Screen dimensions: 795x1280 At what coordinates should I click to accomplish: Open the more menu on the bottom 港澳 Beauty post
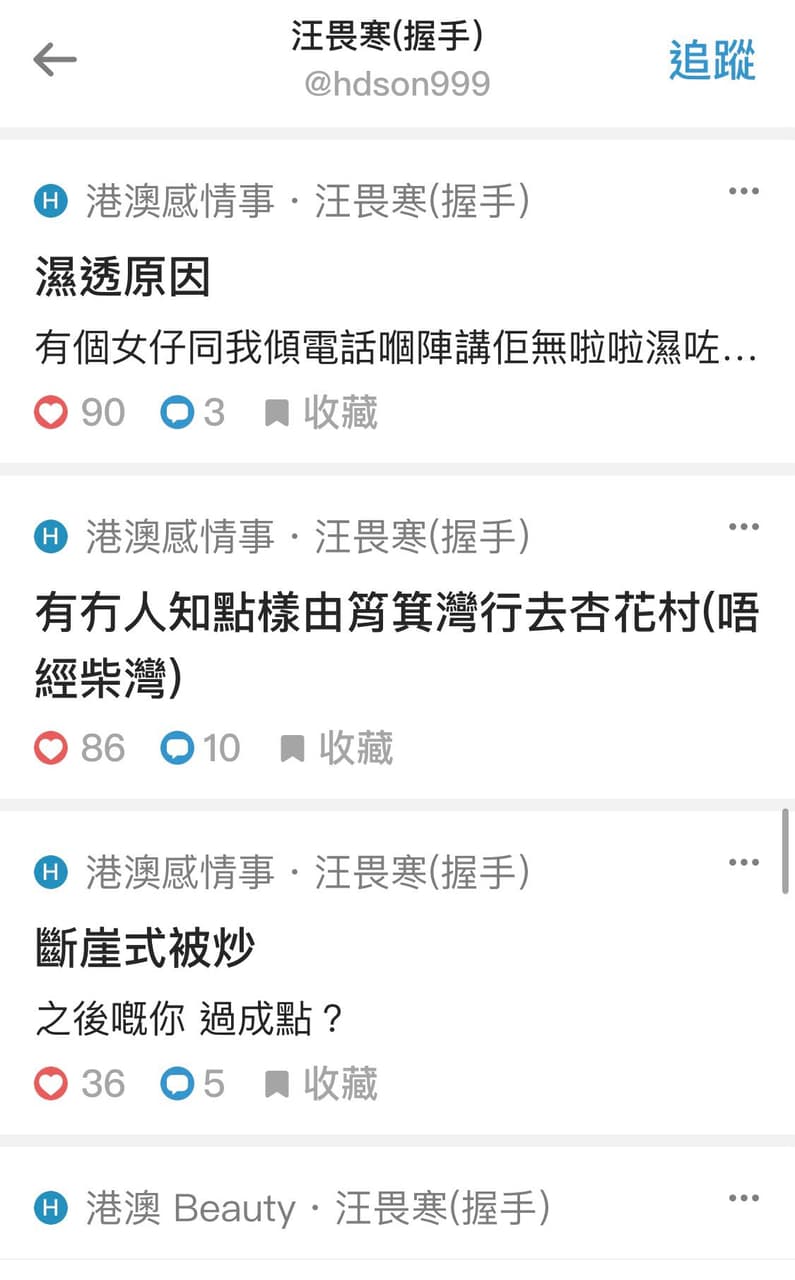[x=744, y=1196]
